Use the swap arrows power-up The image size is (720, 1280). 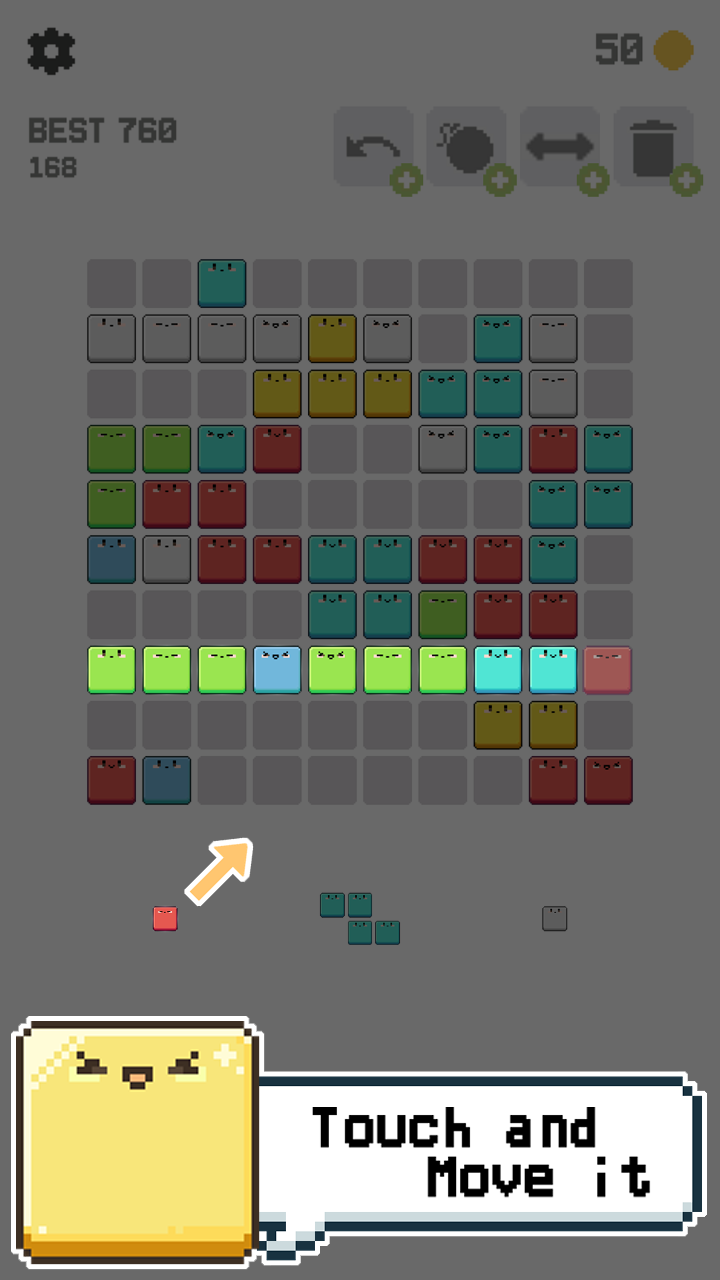[559, 147]
